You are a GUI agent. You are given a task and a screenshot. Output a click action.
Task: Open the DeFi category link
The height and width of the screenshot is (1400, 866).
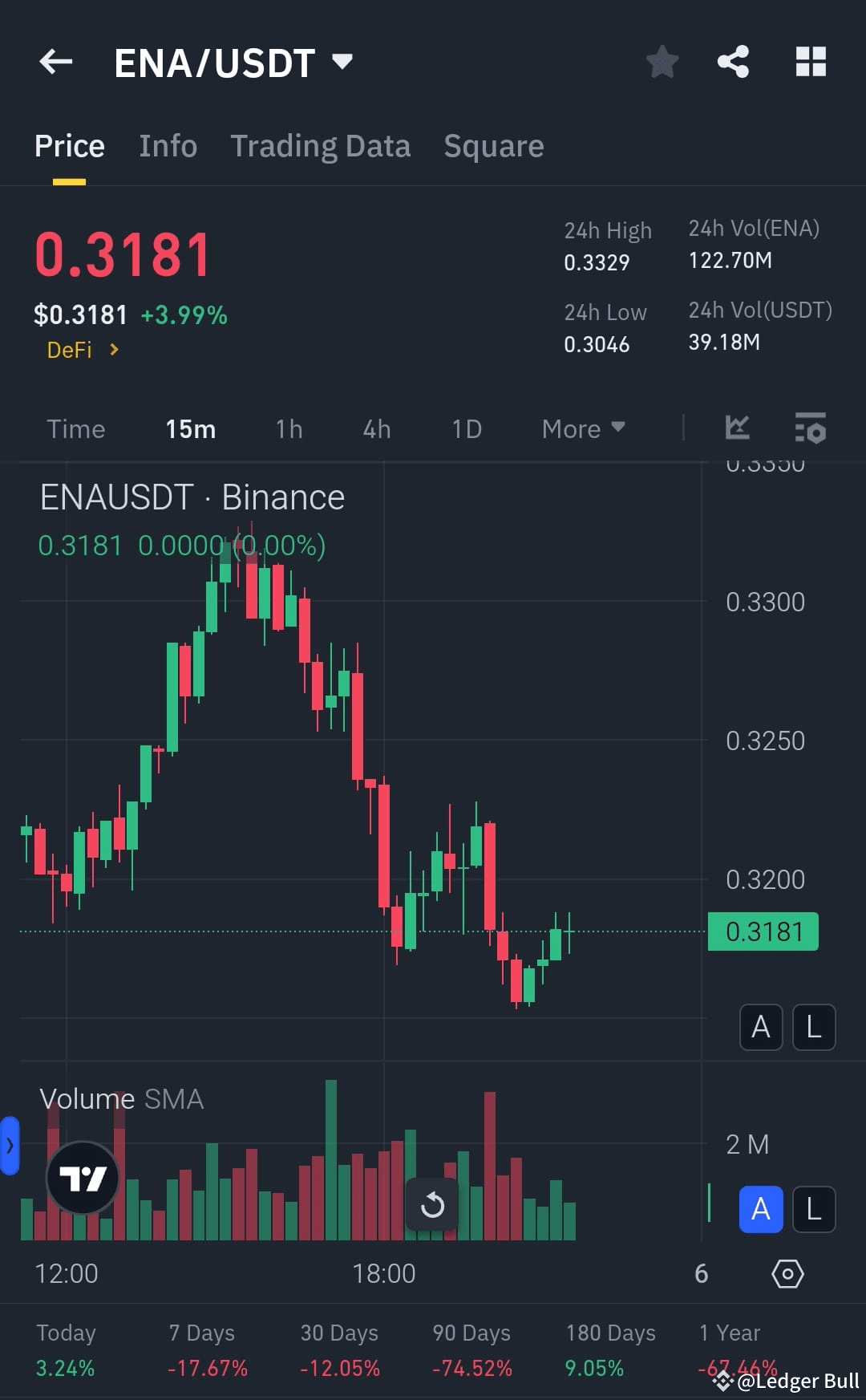[x=80, y=350]
